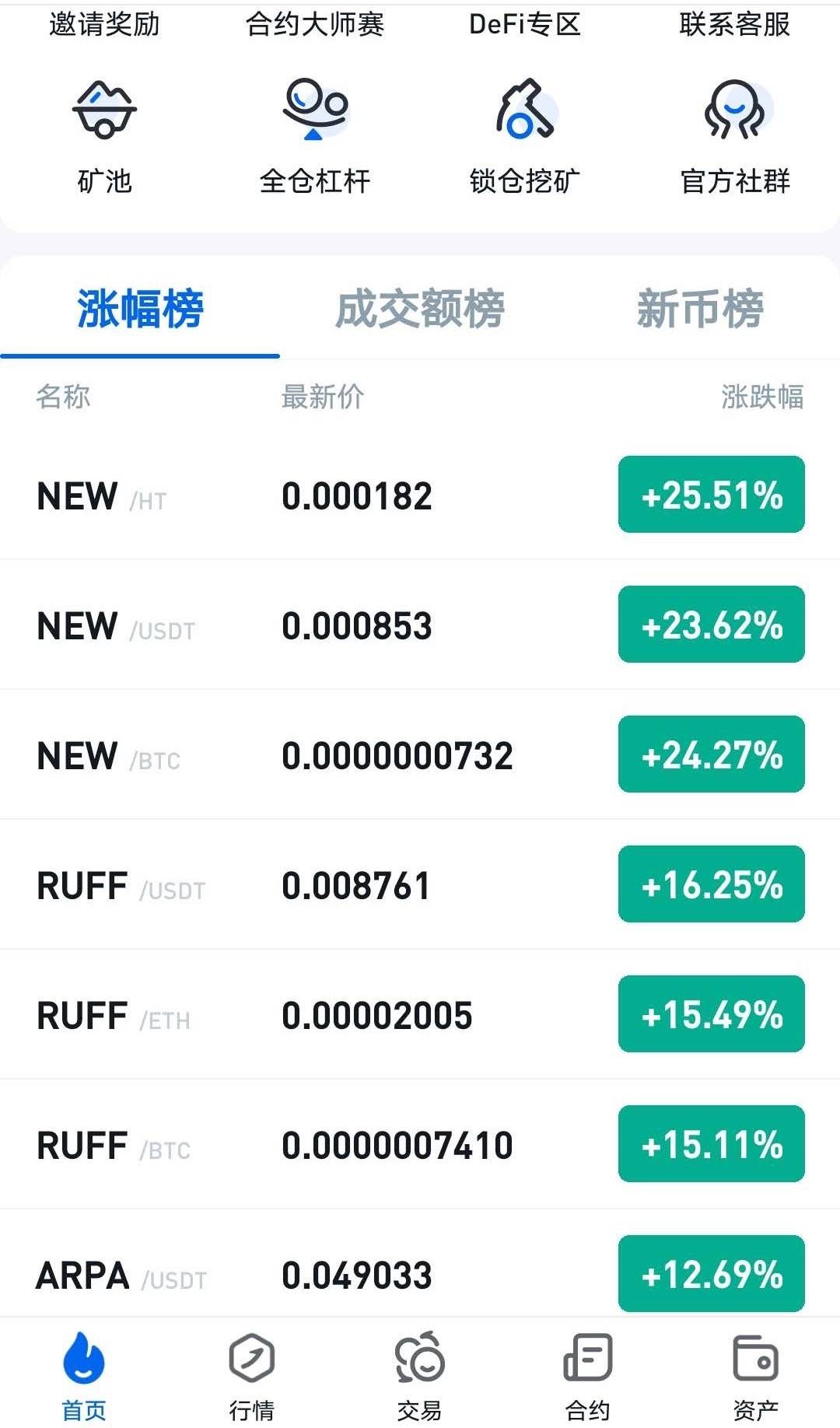Open the NEW/BTC trading pair

420,754
